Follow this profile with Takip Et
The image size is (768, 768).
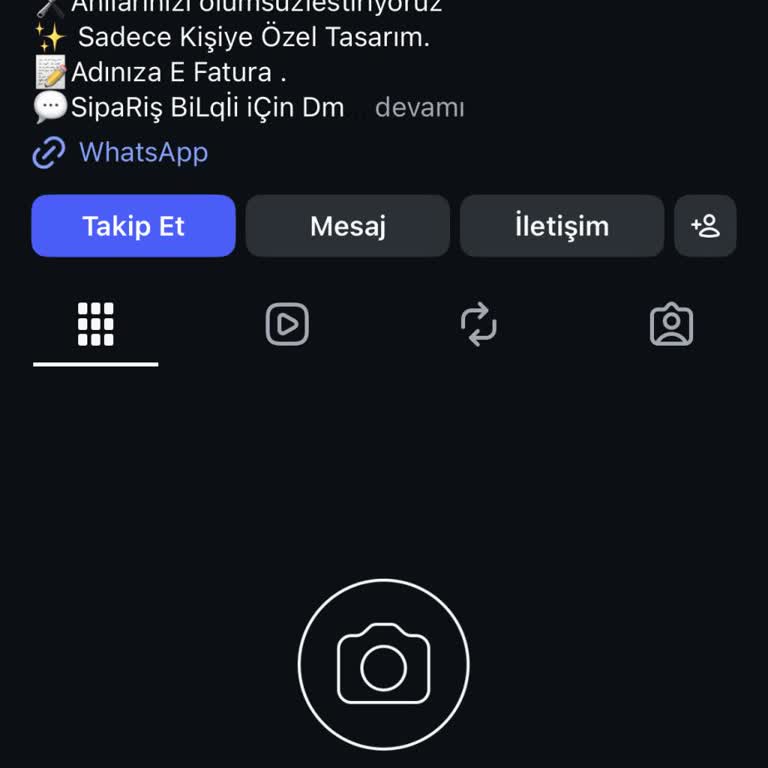[x=133, y=226]
